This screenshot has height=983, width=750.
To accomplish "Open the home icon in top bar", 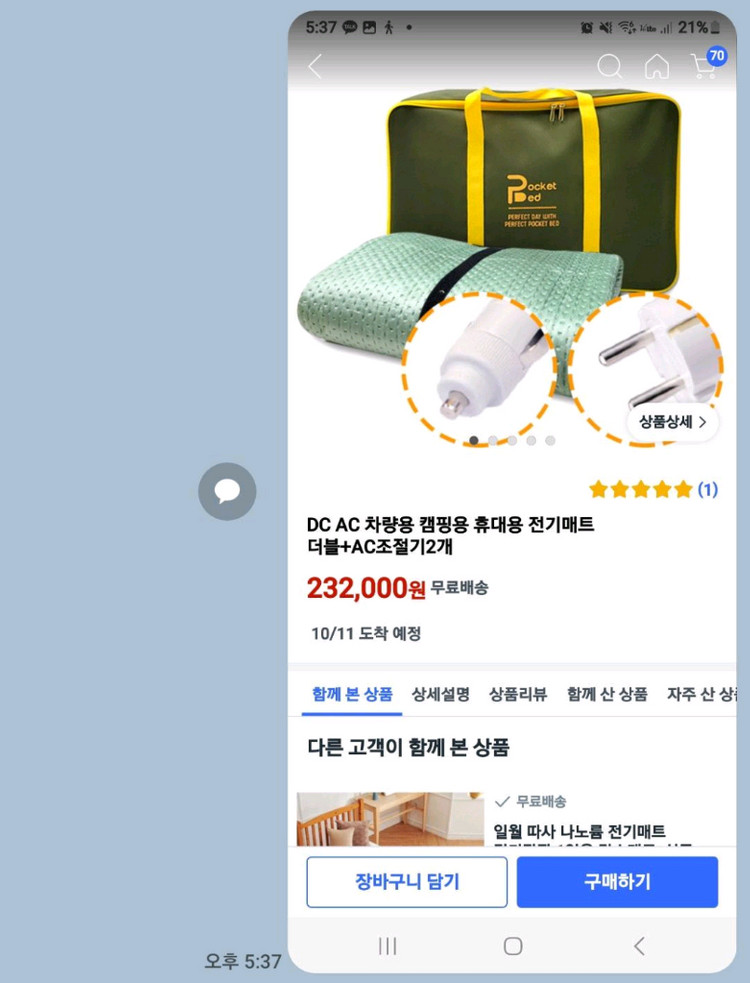I will point(659,66).
